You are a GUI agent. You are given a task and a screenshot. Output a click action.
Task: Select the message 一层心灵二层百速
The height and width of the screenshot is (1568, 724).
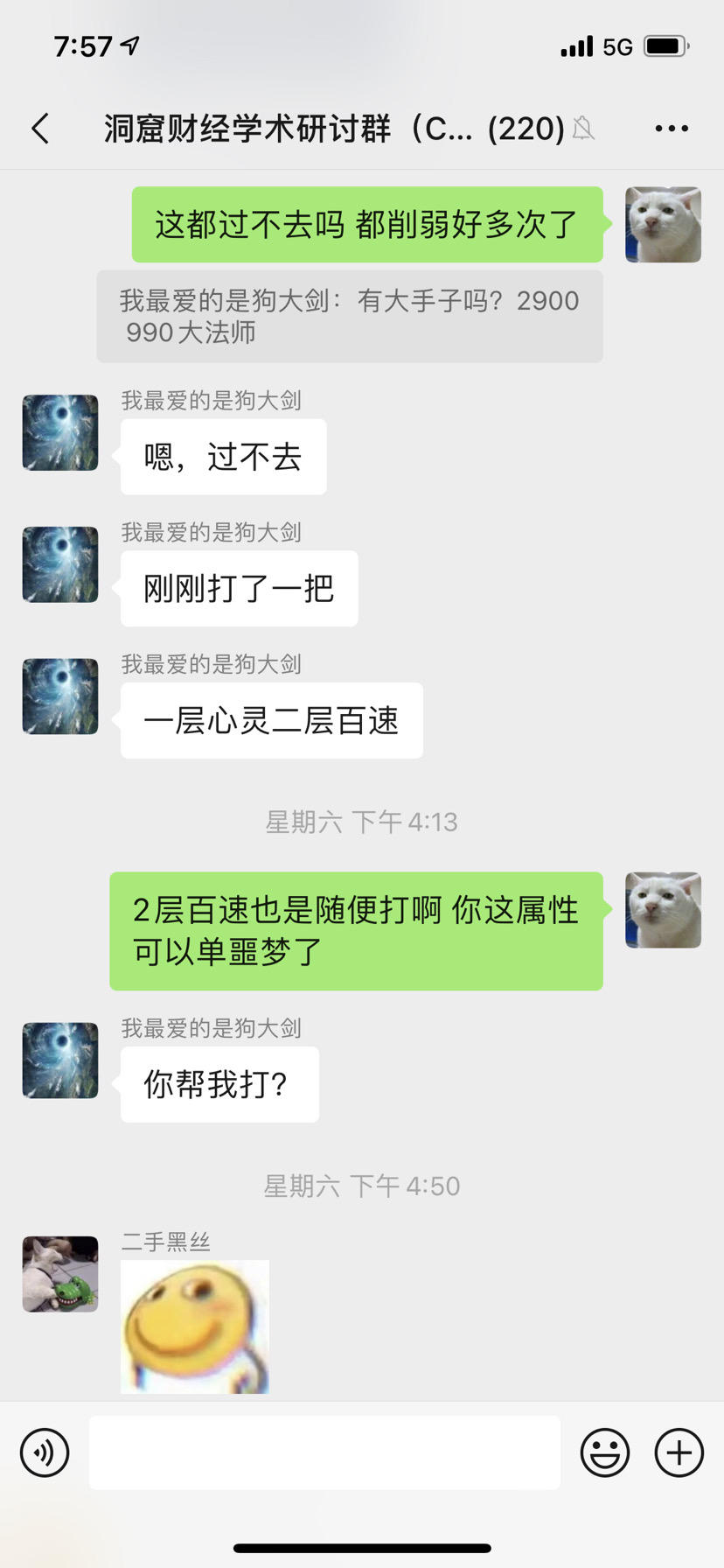(x=271, y=719)
